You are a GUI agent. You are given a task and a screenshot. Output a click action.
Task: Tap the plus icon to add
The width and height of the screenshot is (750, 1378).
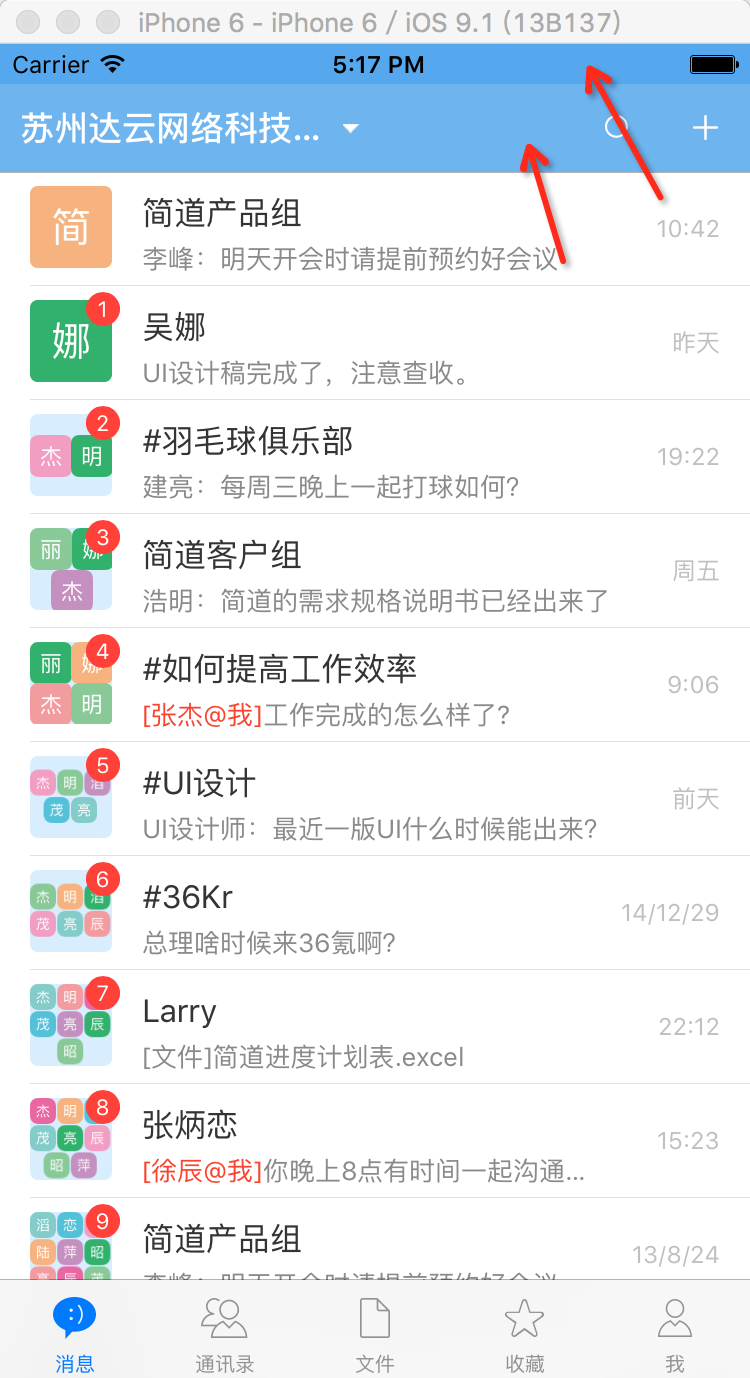(706, 128)
